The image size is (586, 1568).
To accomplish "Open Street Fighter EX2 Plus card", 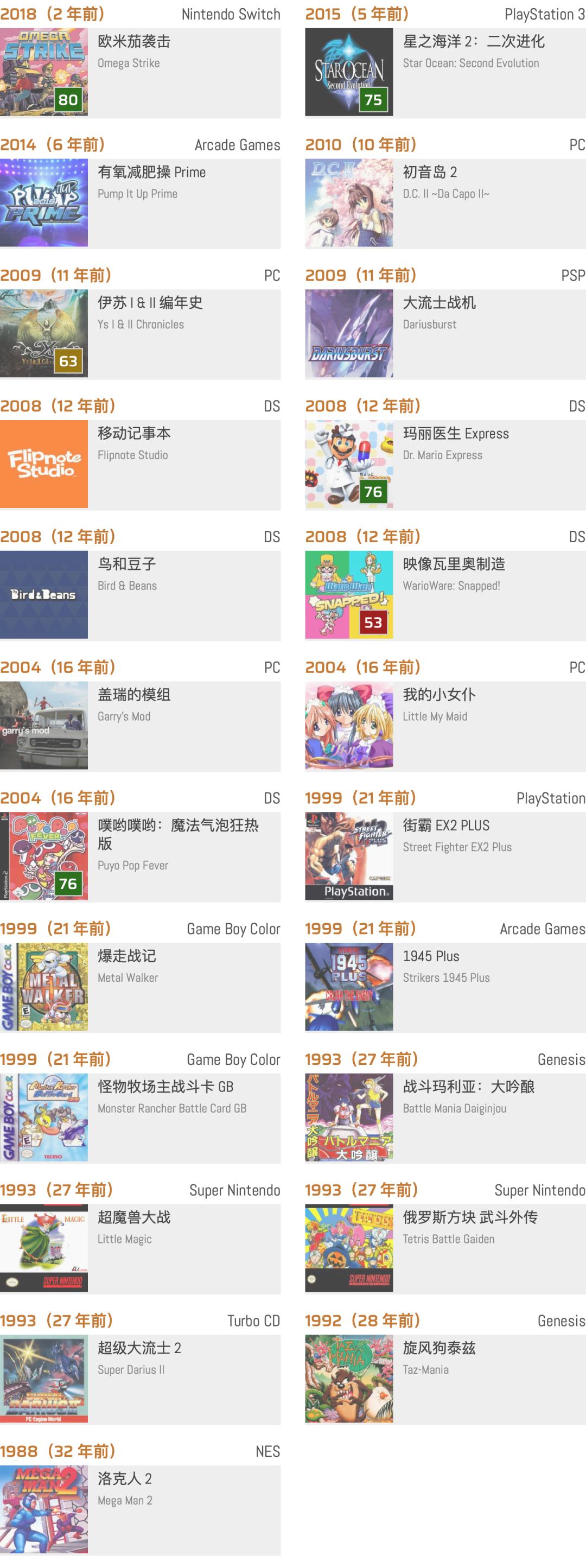I will [445, 856].
